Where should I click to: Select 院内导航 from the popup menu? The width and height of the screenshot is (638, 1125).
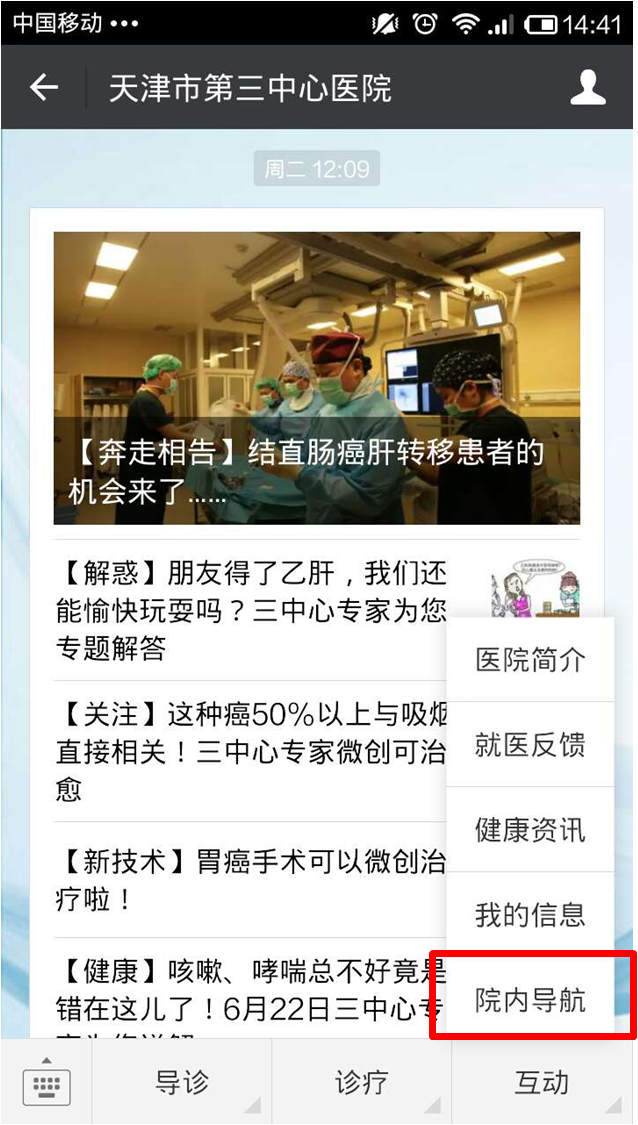tap(529, 1000)
